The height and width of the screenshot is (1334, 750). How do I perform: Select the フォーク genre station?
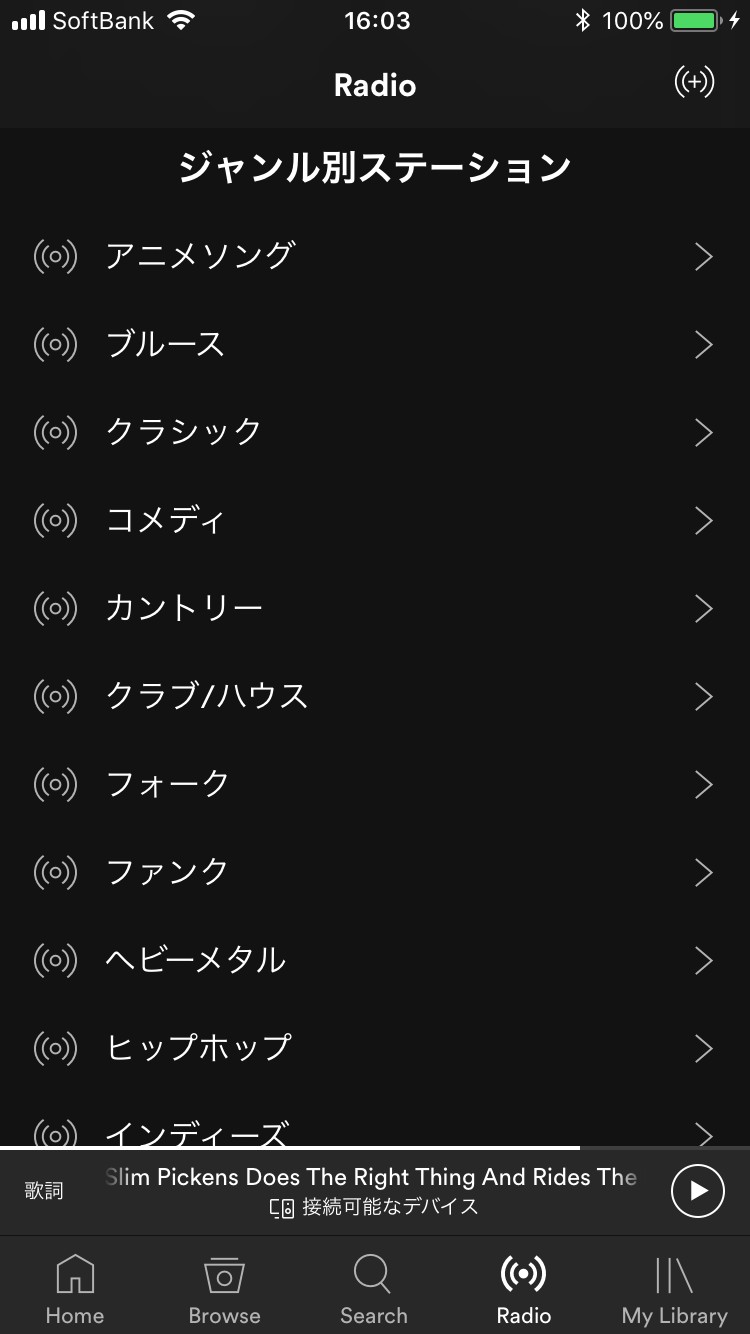tap(375, 784)
